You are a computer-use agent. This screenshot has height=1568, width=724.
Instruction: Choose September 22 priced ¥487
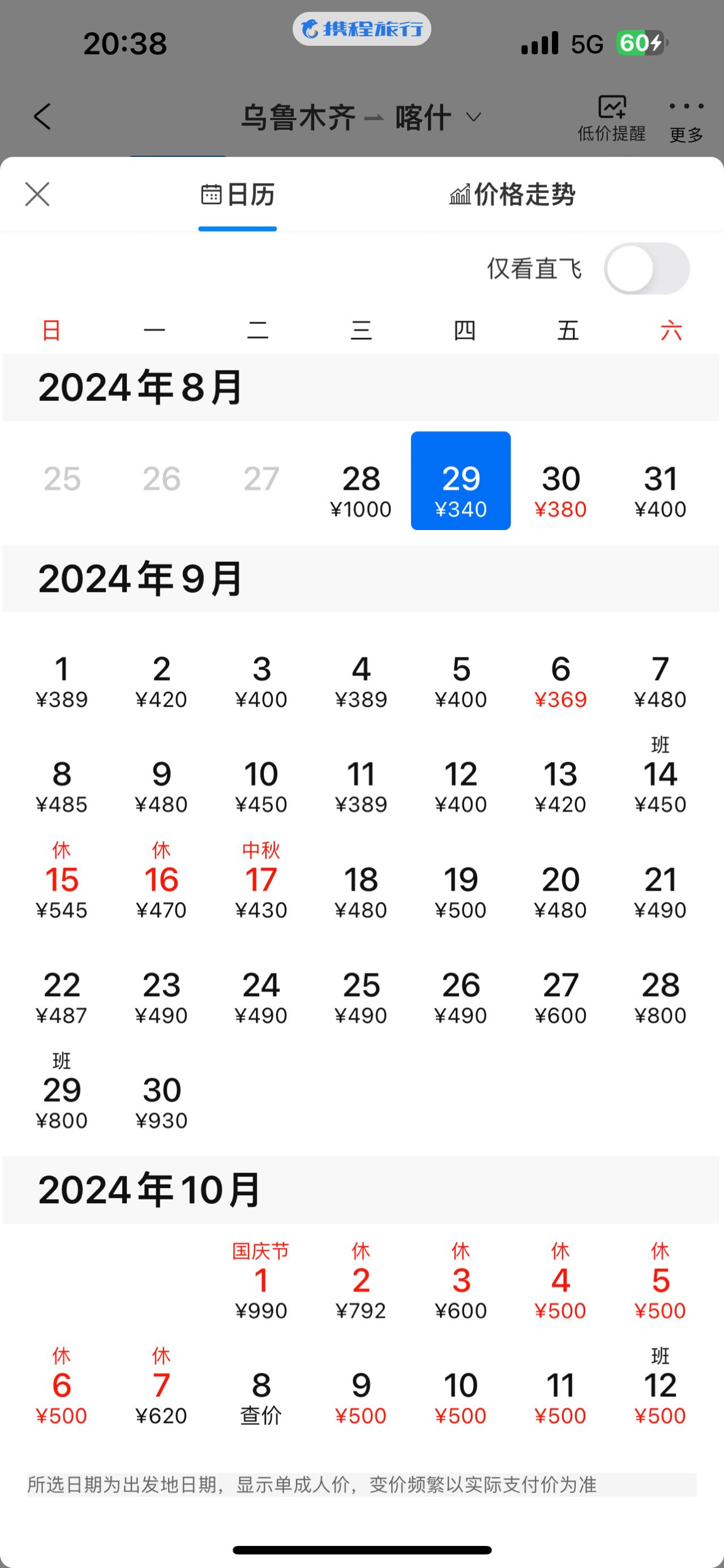(x=62, y=997)
